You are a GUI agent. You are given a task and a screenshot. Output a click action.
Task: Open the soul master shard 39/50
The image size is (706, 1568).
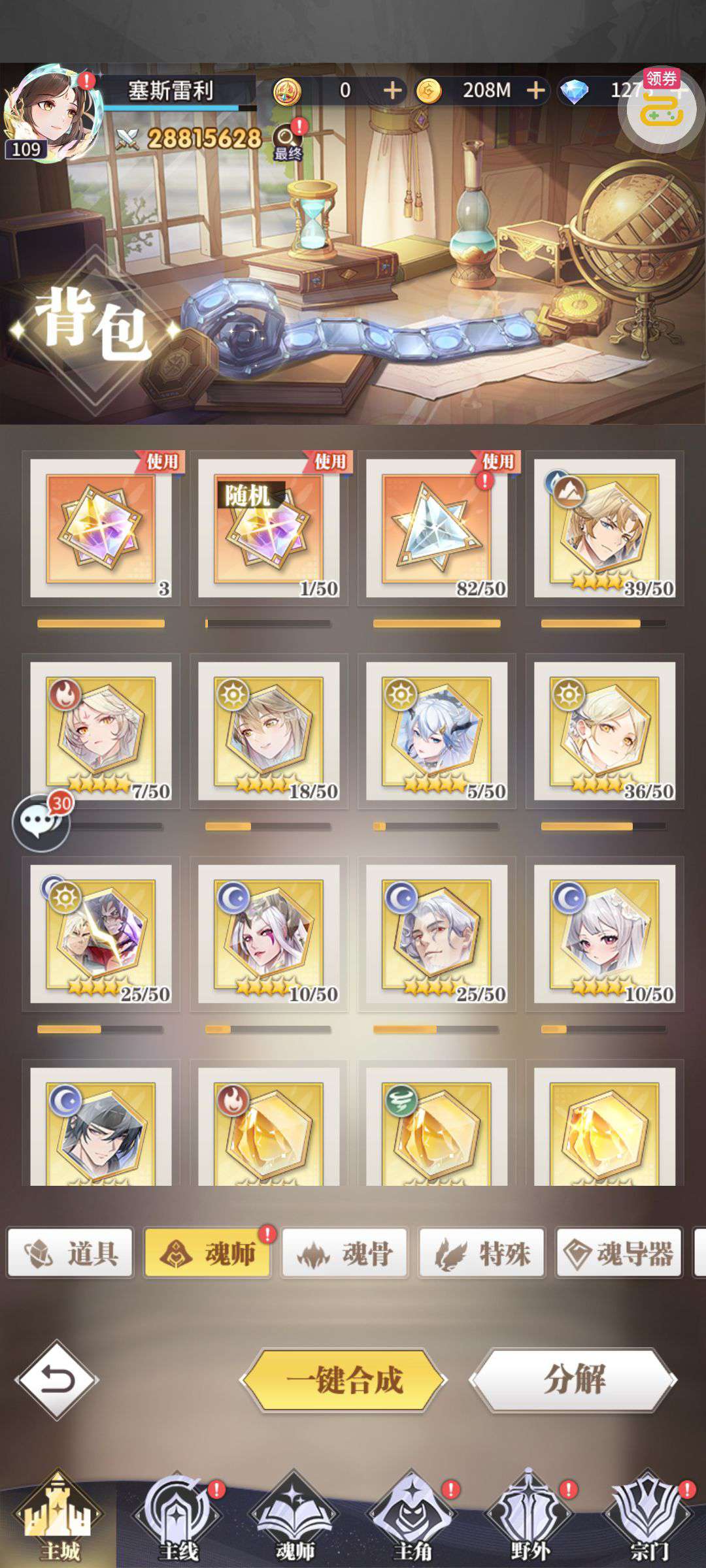coord(604,528)
